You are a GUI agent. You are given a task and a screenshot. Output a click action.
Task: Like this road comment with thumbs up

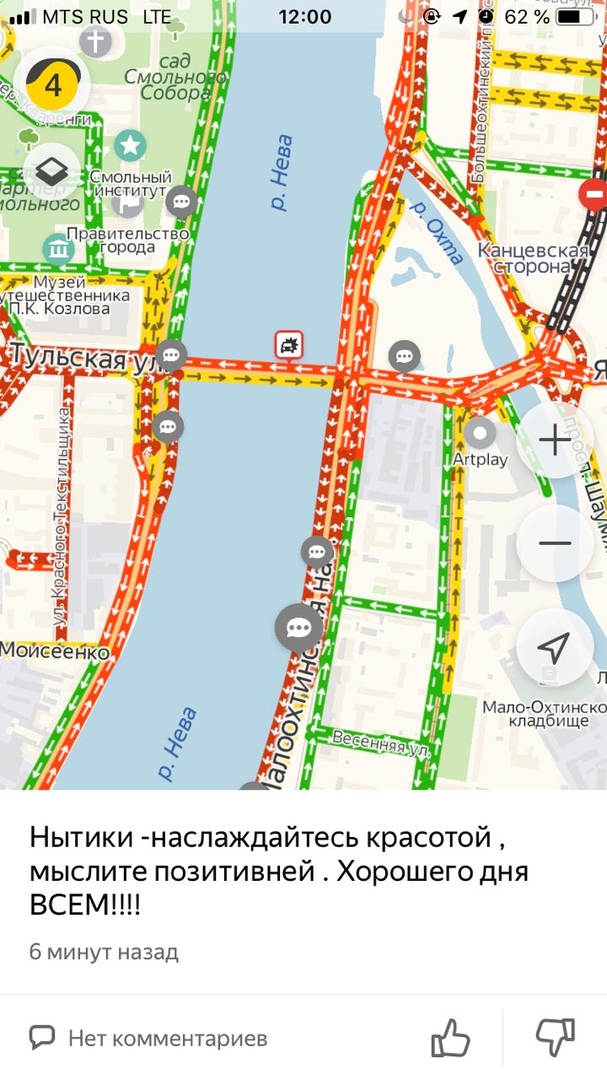[x=451, y=1038]
